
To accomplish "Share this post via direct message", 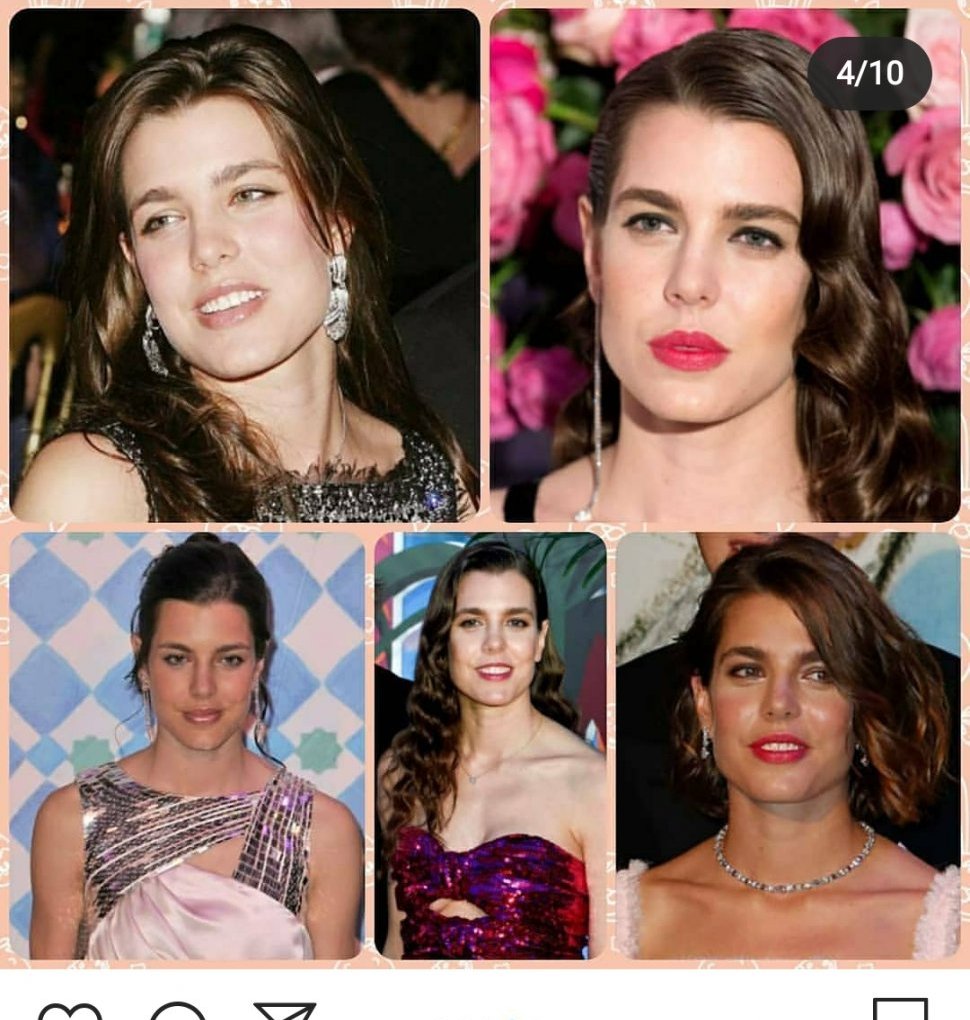I will (285, 1010).
